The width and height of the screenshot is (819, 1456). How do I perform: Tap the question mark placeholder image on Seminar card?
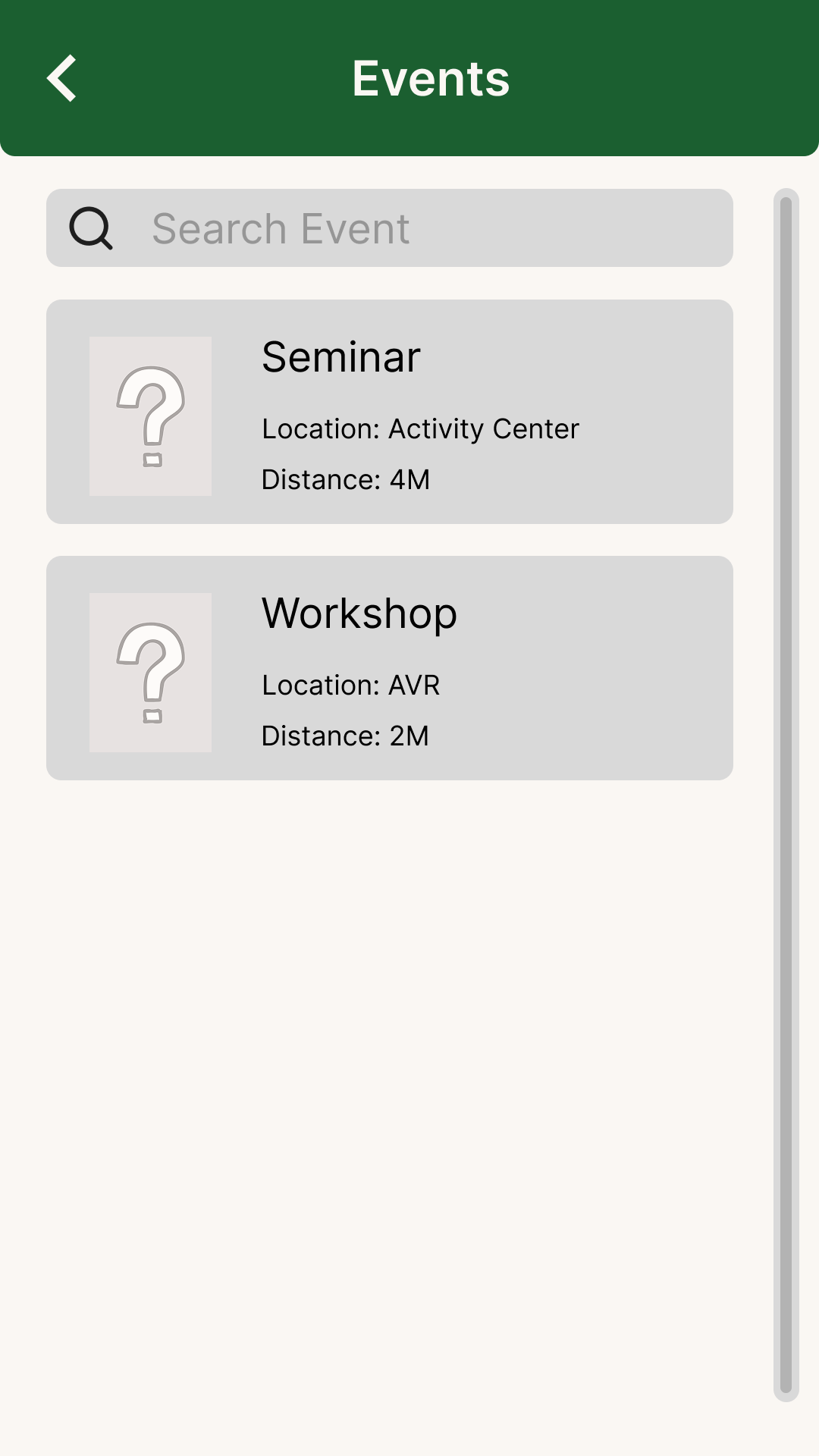[150, 415]
